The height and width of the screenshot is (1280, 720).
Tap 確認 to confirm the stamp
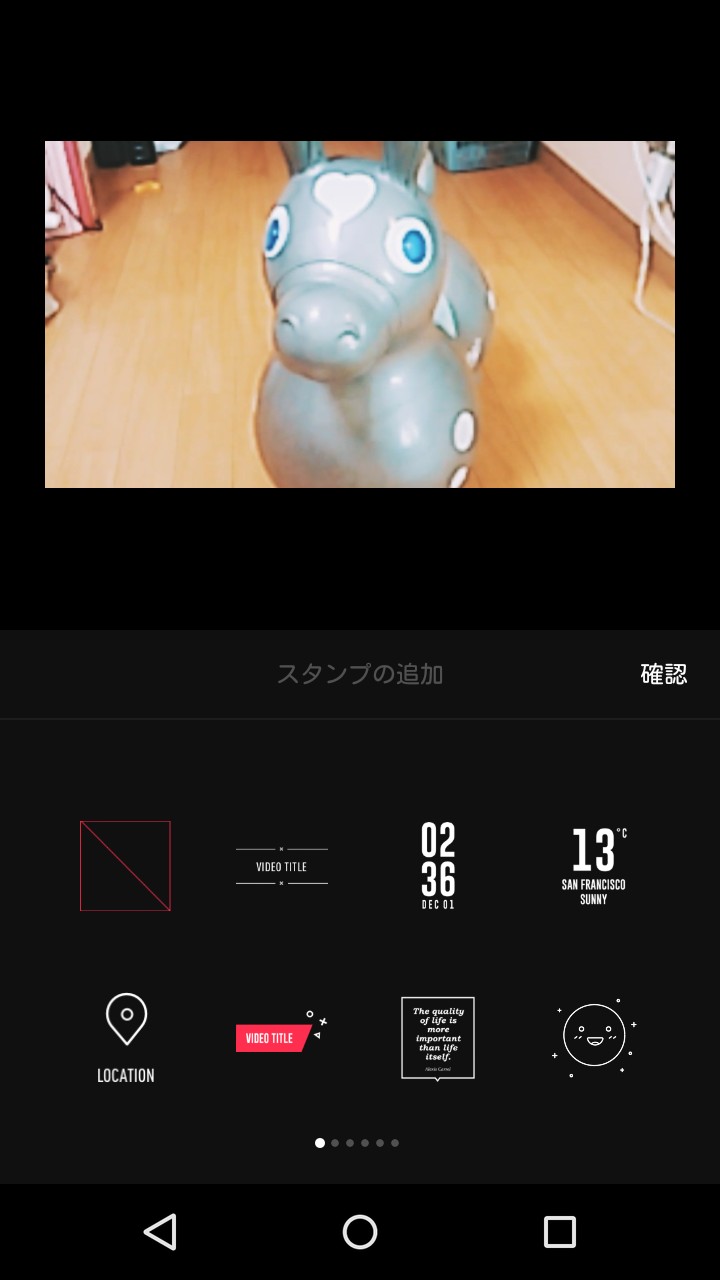click(x=663, y=674)
